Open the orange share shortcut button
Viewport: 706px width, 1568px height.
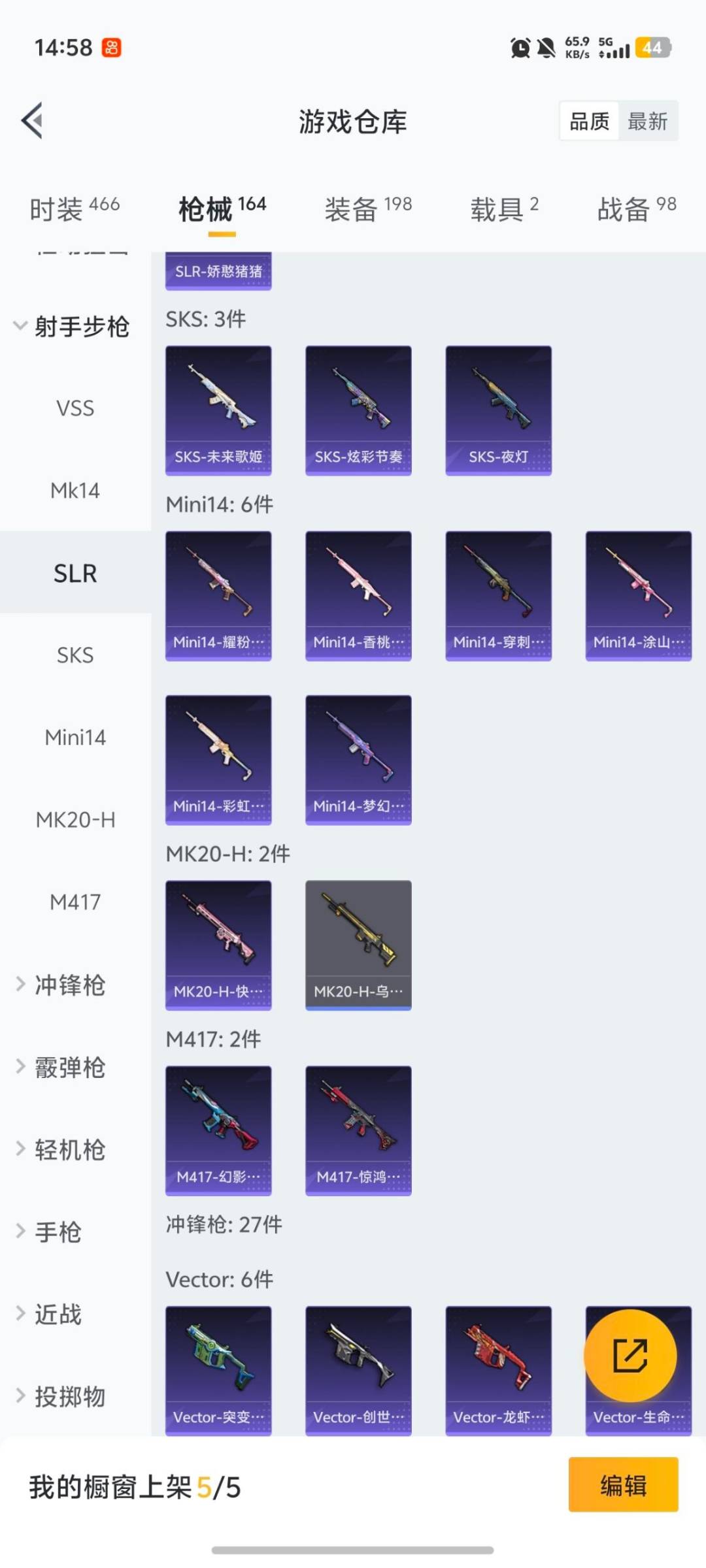click(632, 1356)
